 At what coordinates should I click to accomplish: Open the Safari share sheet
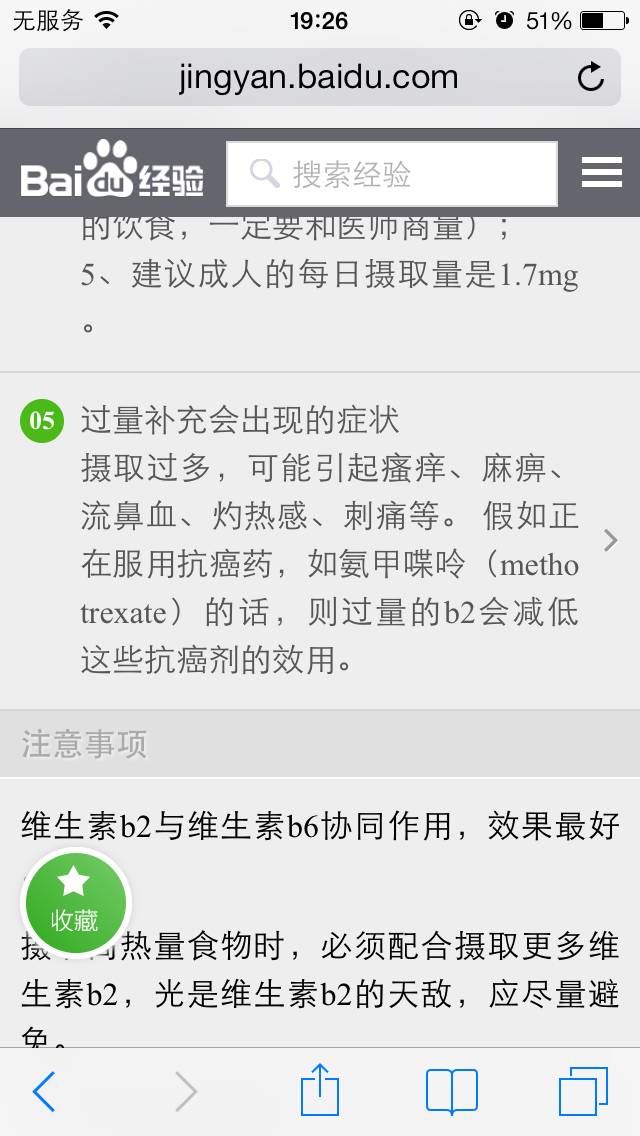click(x=319, y=1091)
